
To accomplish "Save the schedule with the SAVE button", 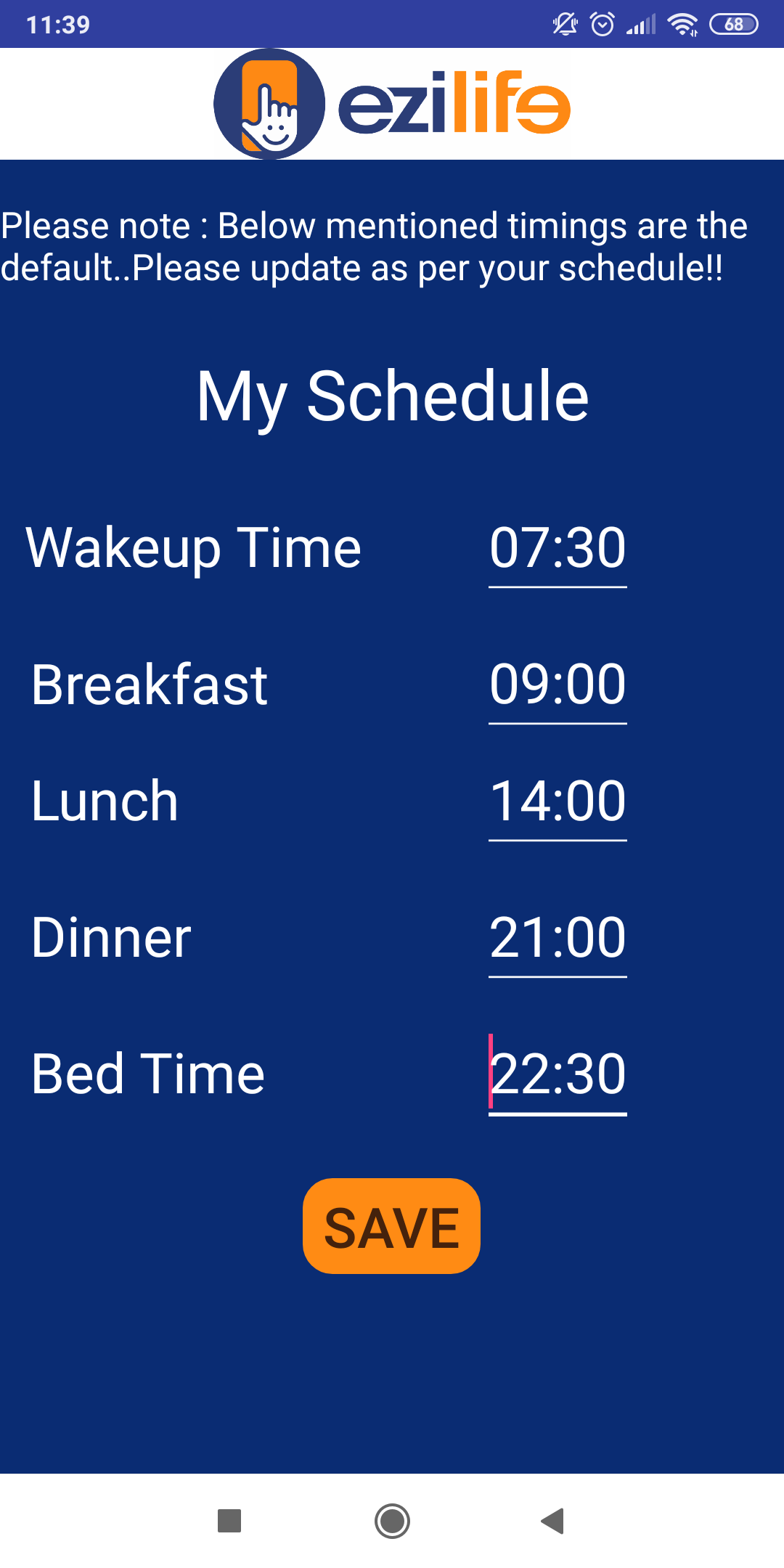I will (391, 1226).
